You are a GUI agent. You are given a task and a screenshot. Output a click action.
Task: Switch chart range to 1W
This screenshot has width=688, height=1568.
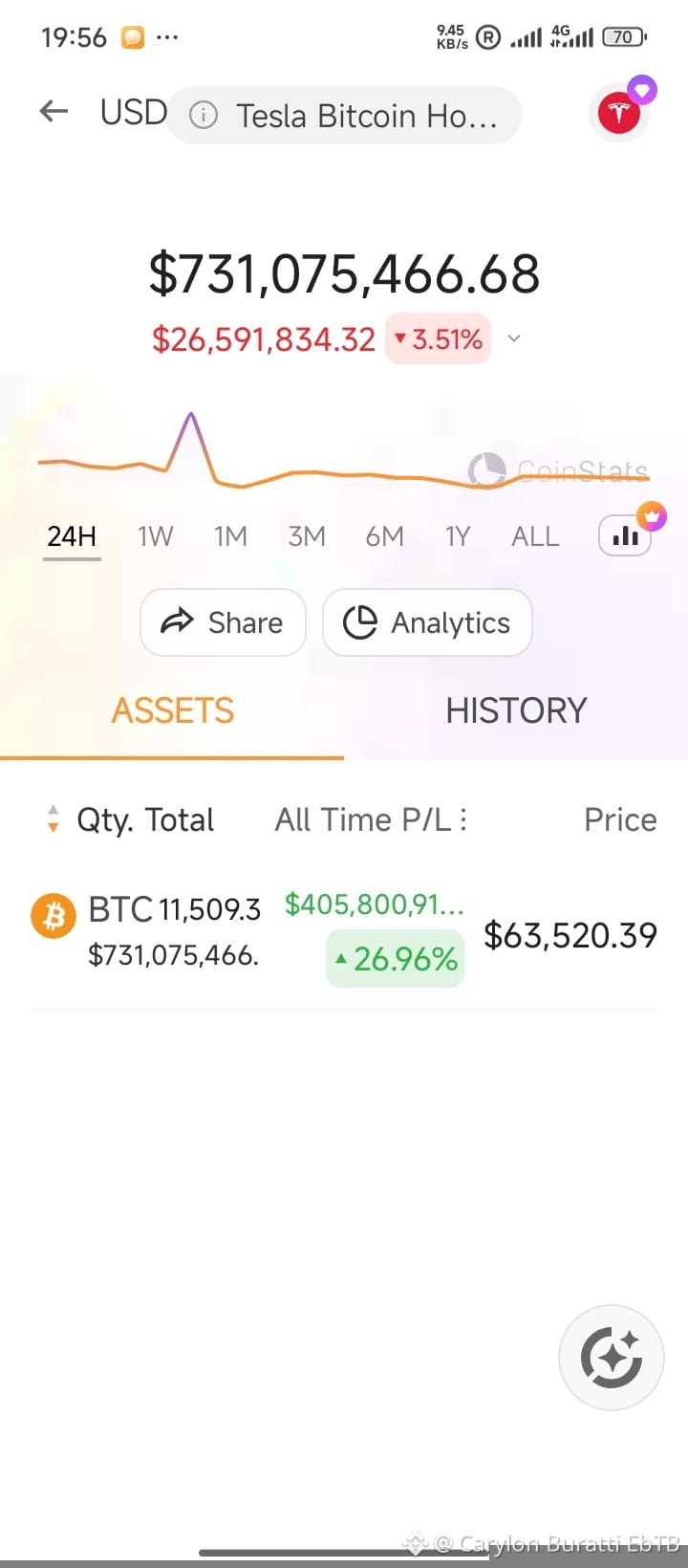(155, 536)
